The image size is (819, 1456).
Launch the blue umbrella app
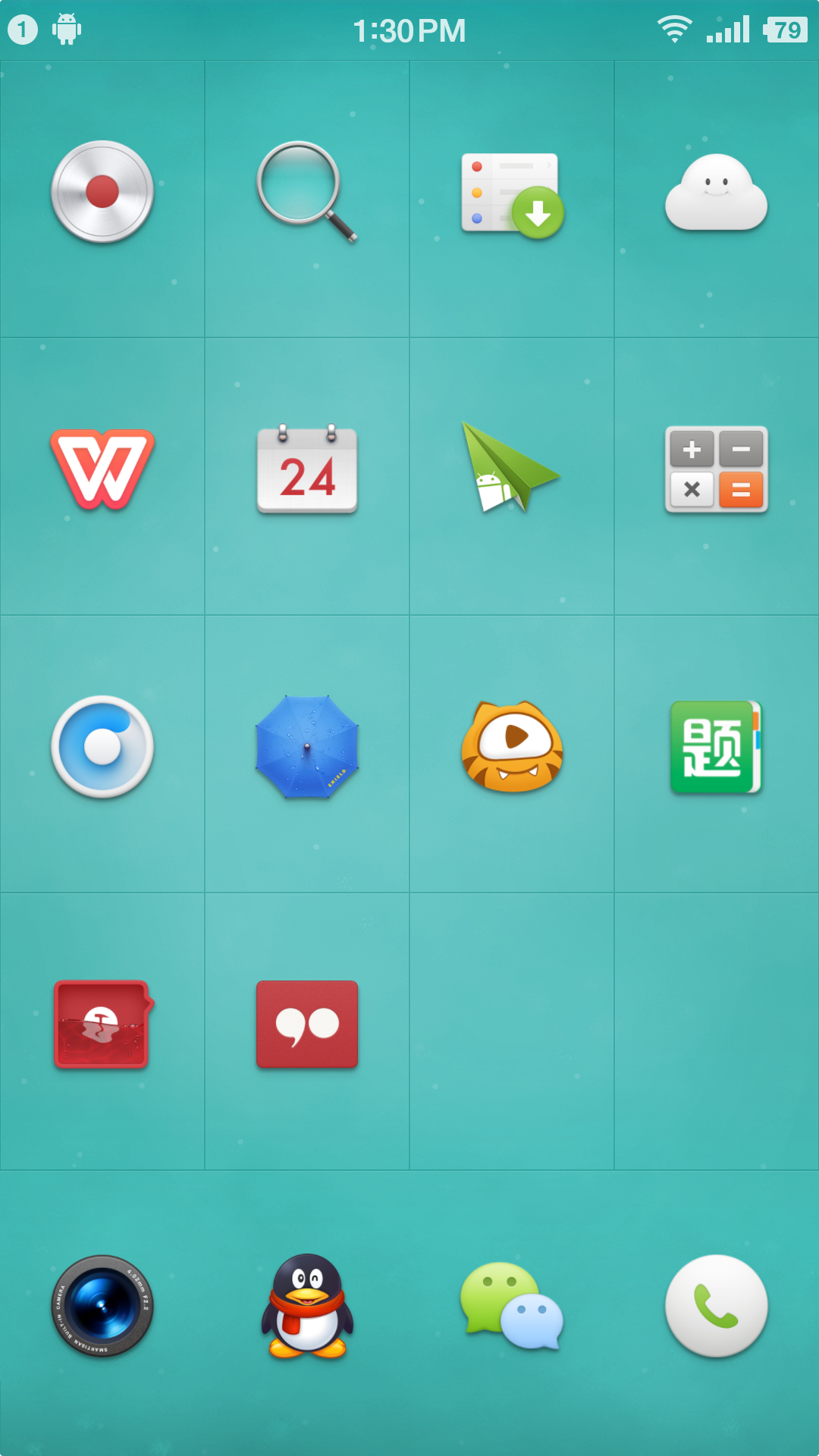(x=307, y=747)
